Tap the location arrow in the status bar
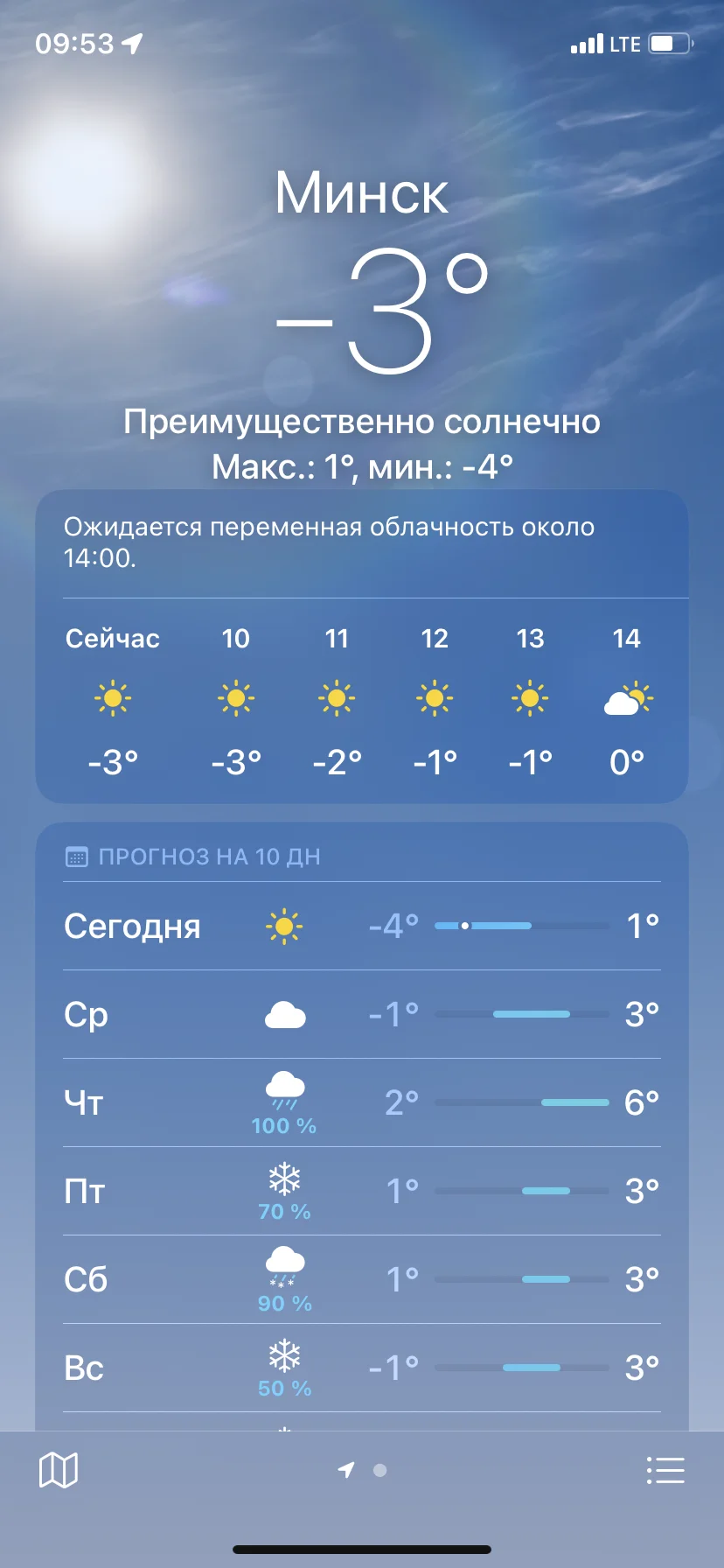The width and height of the screenshot is (724, 1568). (131, 42)
